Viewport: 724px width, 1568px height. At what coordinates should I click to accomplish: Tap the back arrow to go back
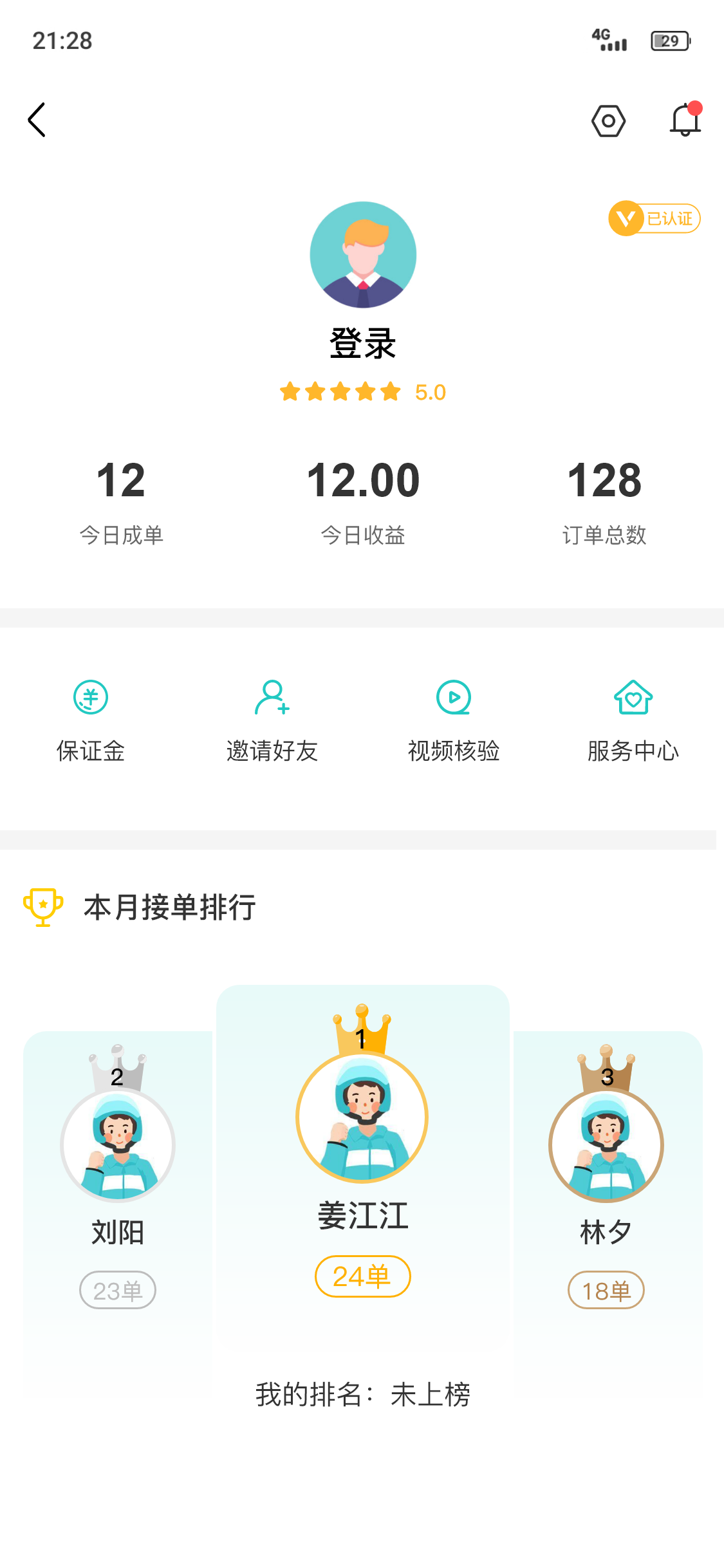(37, 120)
